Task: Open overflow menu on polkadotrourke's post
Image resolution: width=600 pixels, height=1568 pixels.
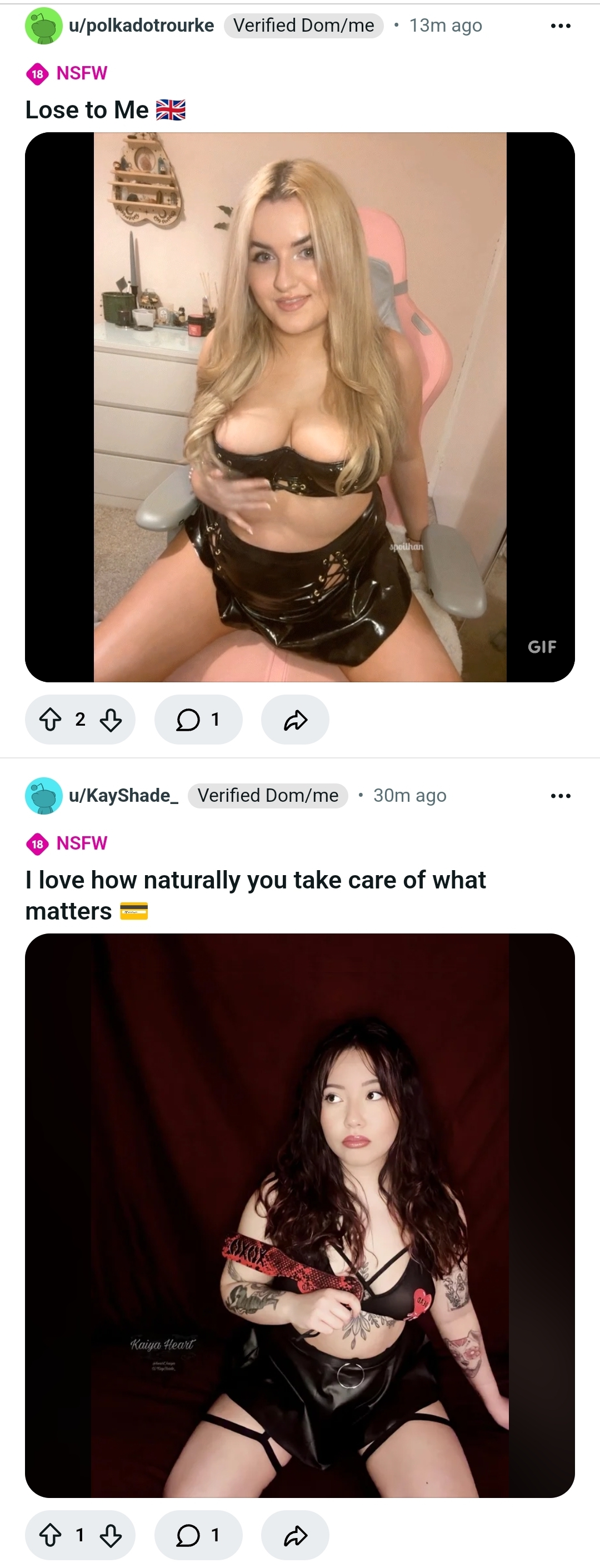Action: (560, 26)
